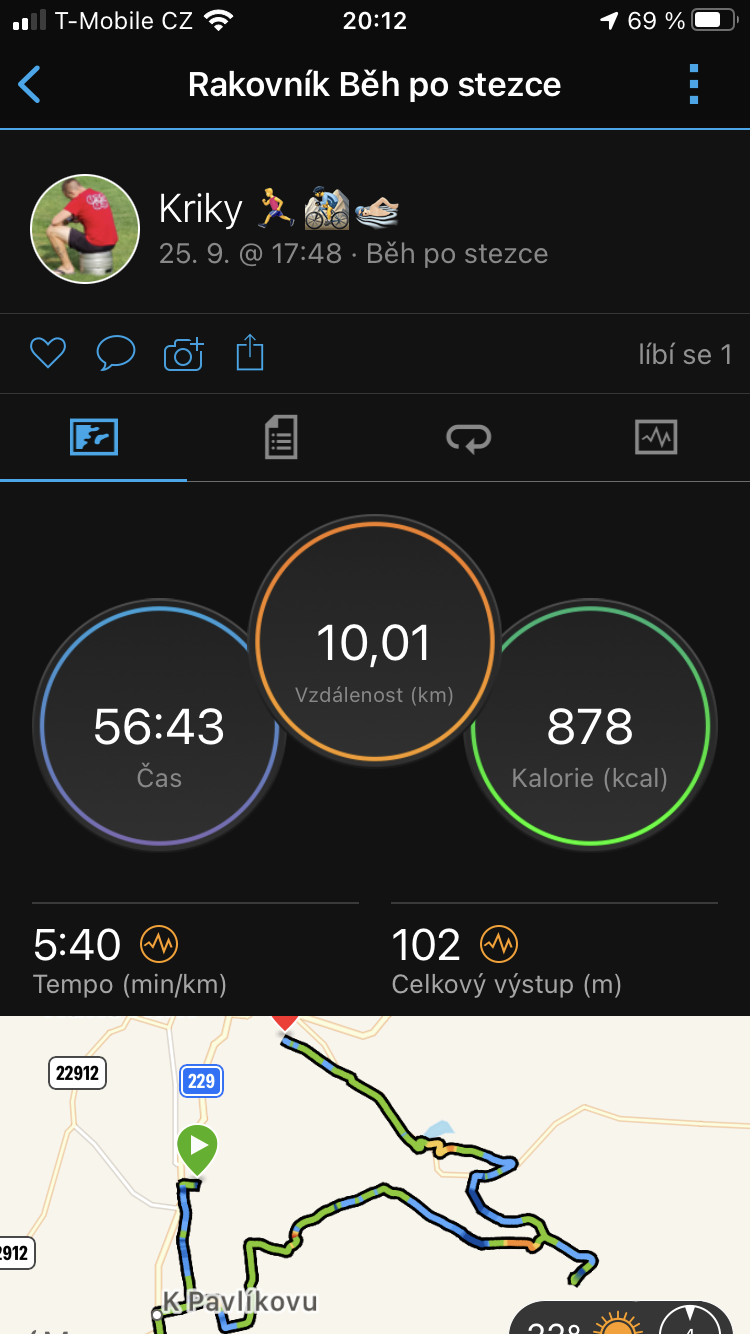Go back using the top-left arrow
Image resolution: width=750 pixels, height=1334 pixels.
pyautogui.click(x=30, y=85)
